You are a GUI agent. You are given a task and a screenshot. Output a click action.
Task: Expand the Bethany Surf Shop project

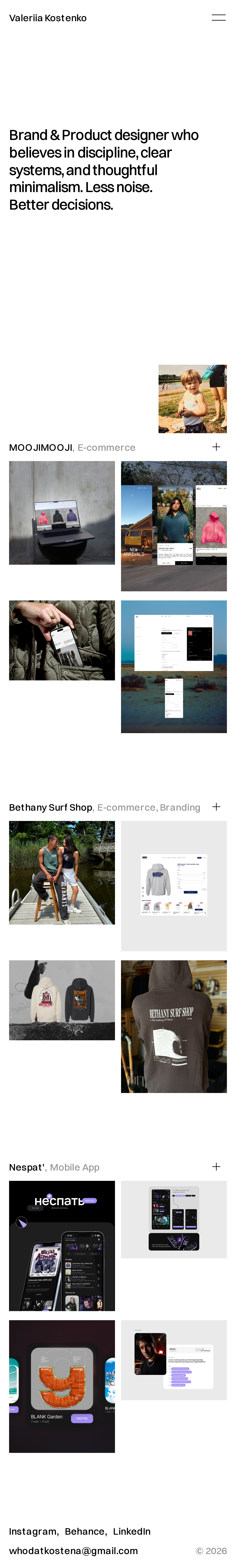pyautogui.click(x=216, y=807)
